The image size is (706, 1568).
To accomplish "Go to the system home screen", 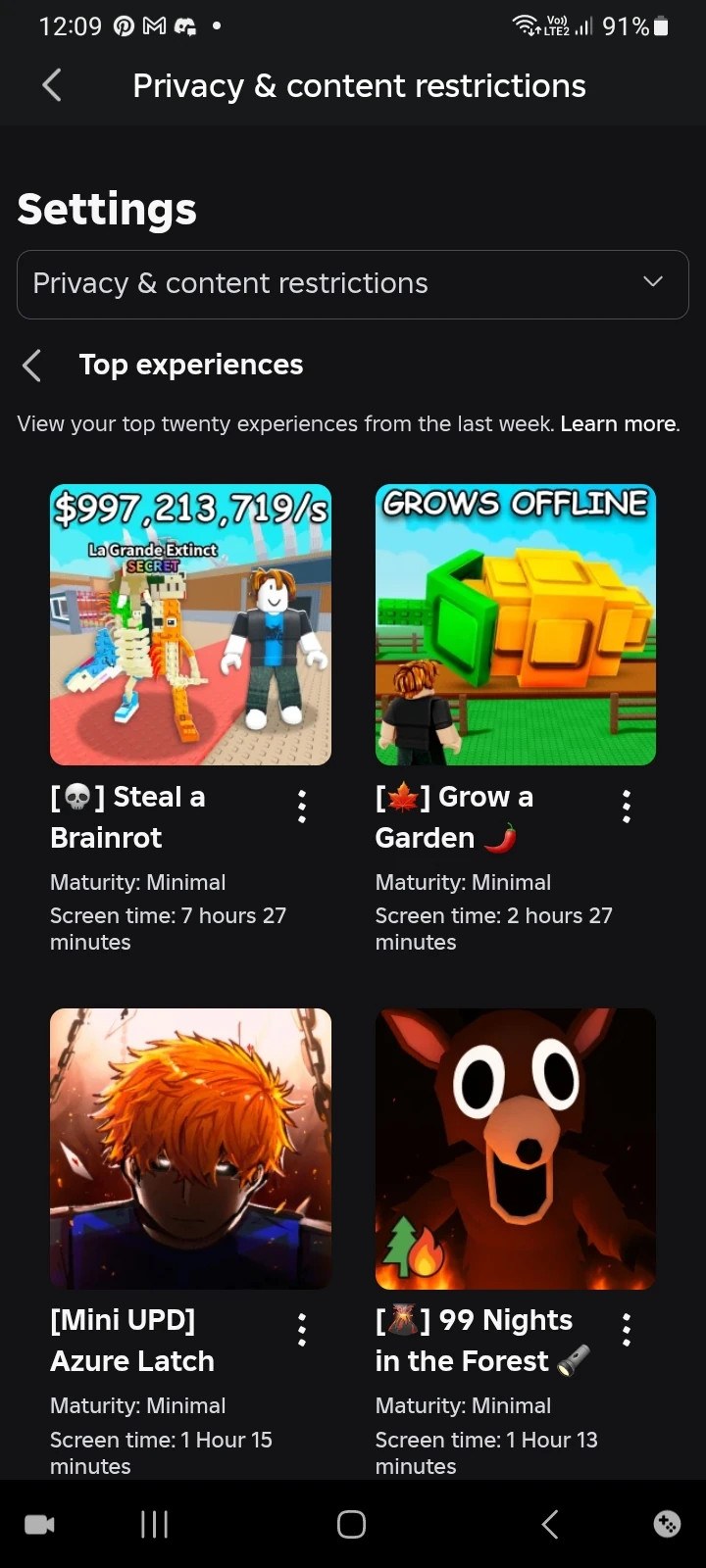I will point(351,1524).
